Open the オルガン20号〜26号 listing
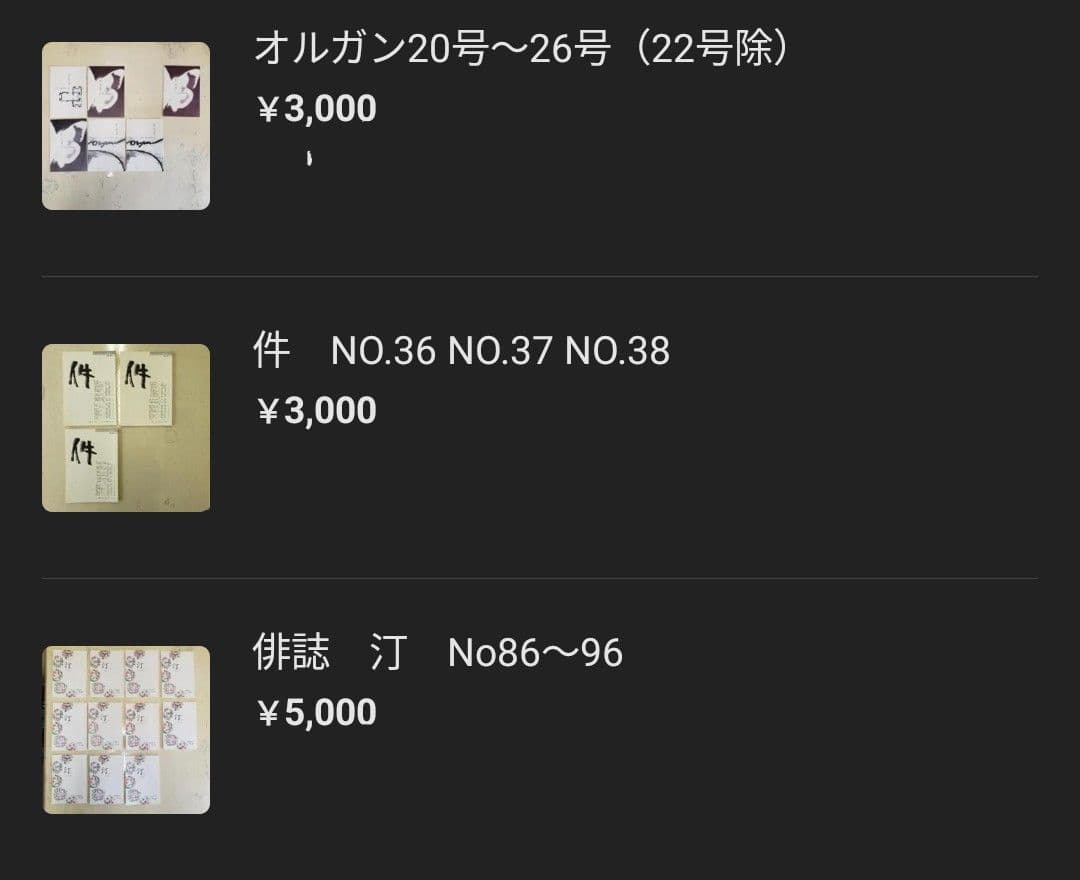 pyautogui.click(x=521, y=50)
